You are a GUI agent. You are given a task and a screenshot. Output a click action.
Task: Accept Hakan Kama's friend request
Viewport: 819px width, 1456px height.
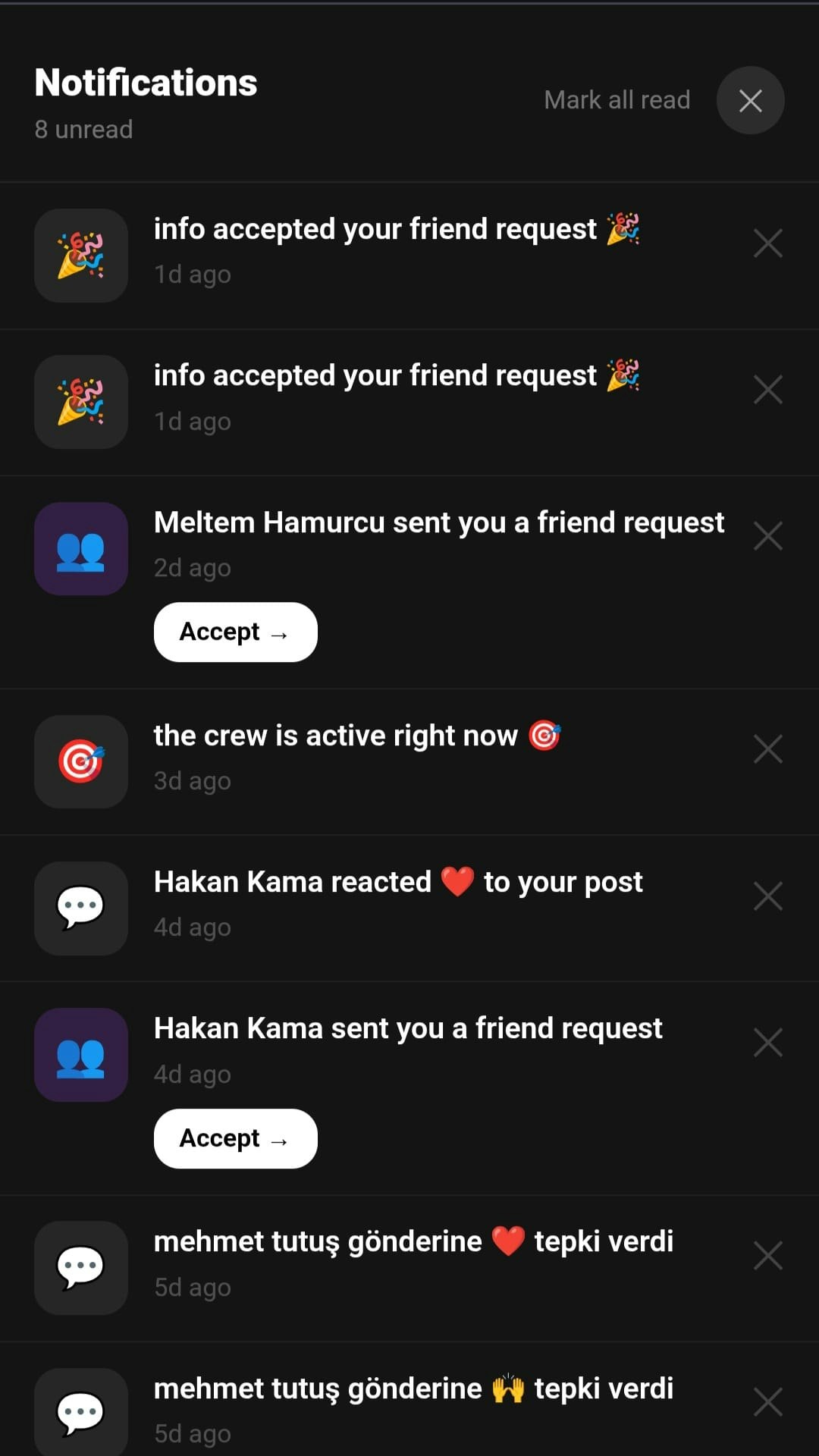(x=235, y=1138)
